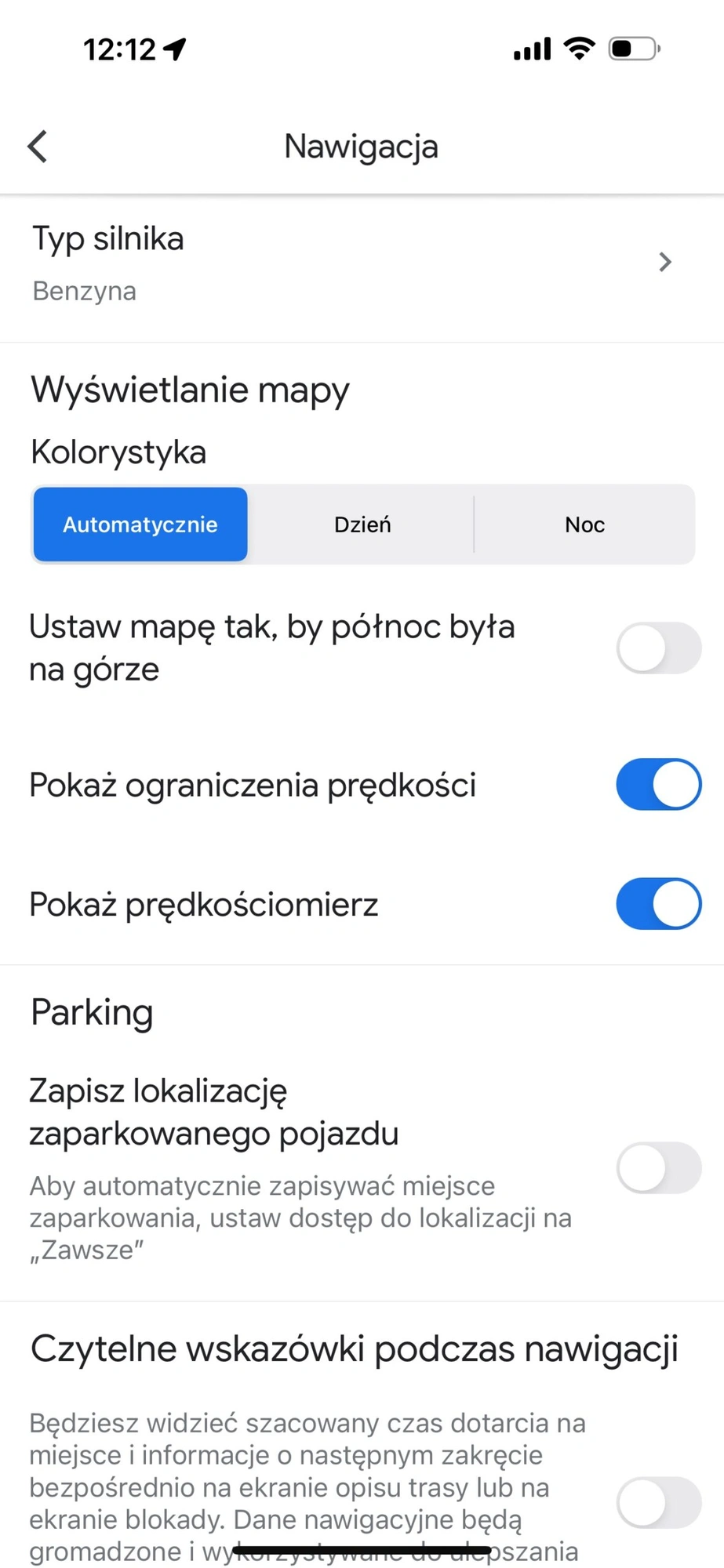Turn off Pokaż ograniczenia prędkości
The height and width of the screenshot is (1568, 724).
tap(658, 784)
